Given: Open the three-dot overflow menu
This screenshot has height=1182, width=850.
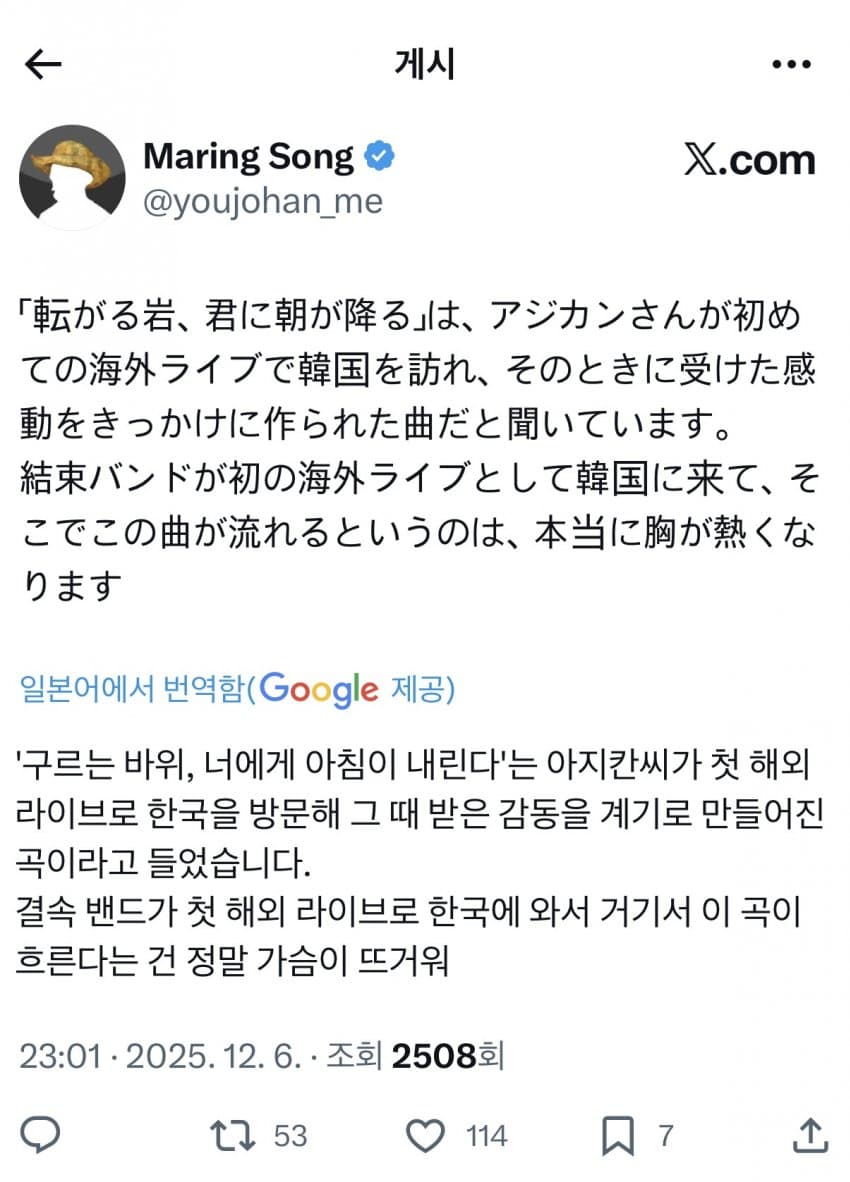Looking at the screenshot, I should [792, 65].
